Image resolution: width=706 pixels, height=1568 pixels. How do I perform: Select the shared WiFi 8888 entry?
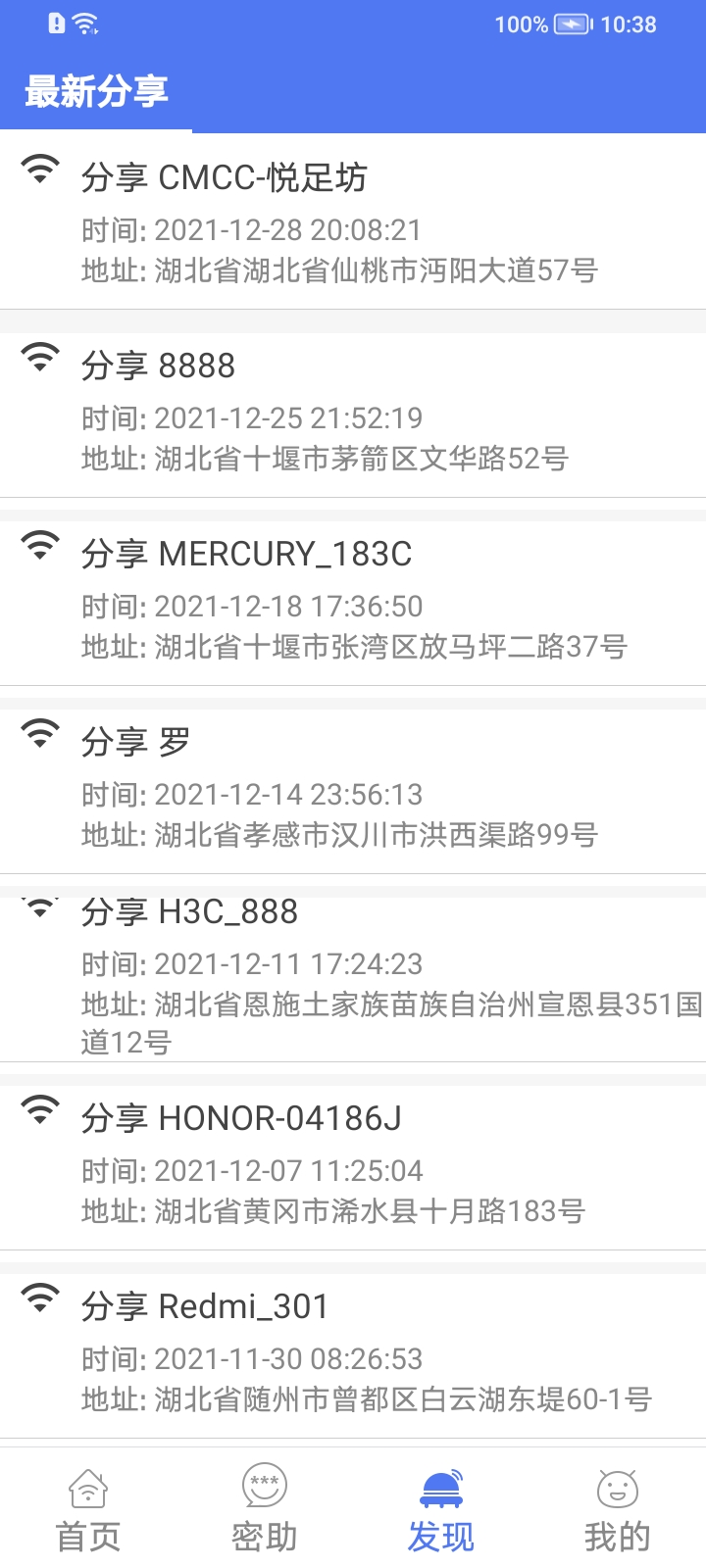[x=353, y=412]
